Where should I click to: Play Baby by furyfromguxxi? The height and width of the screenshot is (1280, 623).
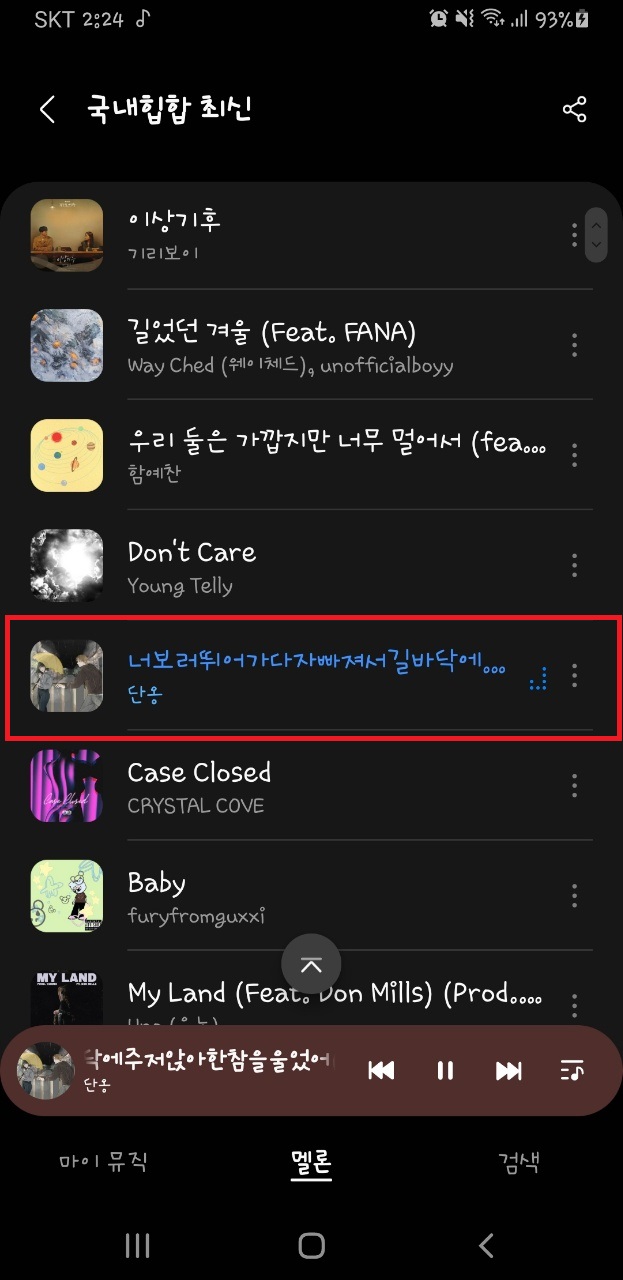point(300,896)
